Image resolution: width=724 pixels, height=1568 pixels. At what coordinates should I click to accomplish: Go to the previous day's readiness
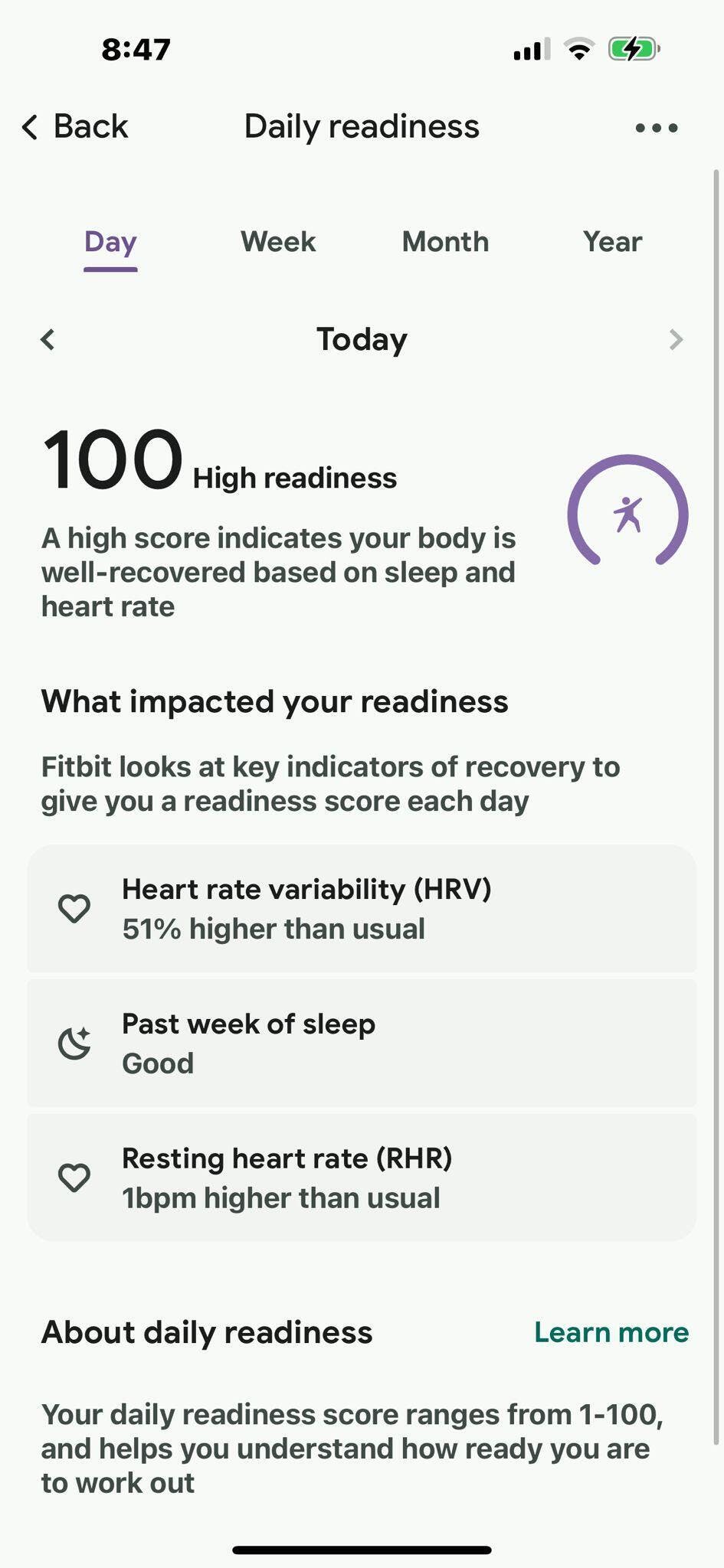pyautogui.click(x=48, y=339)
